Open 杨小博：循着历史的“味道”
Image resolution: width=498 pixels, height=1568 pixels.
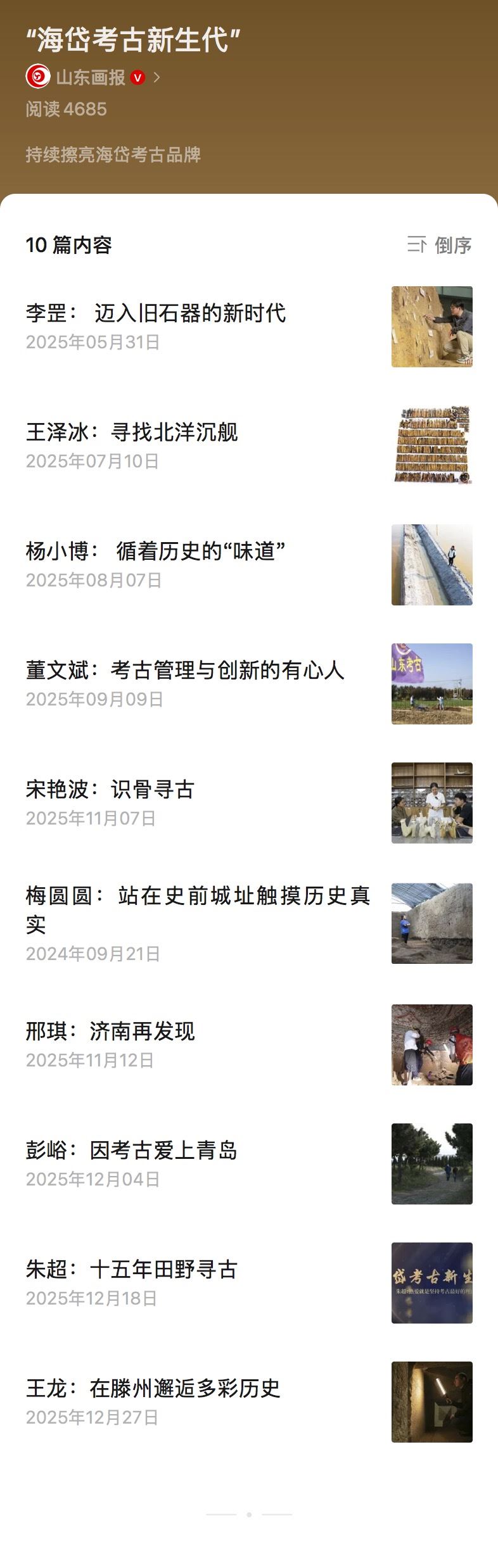(x=156, y=552)
